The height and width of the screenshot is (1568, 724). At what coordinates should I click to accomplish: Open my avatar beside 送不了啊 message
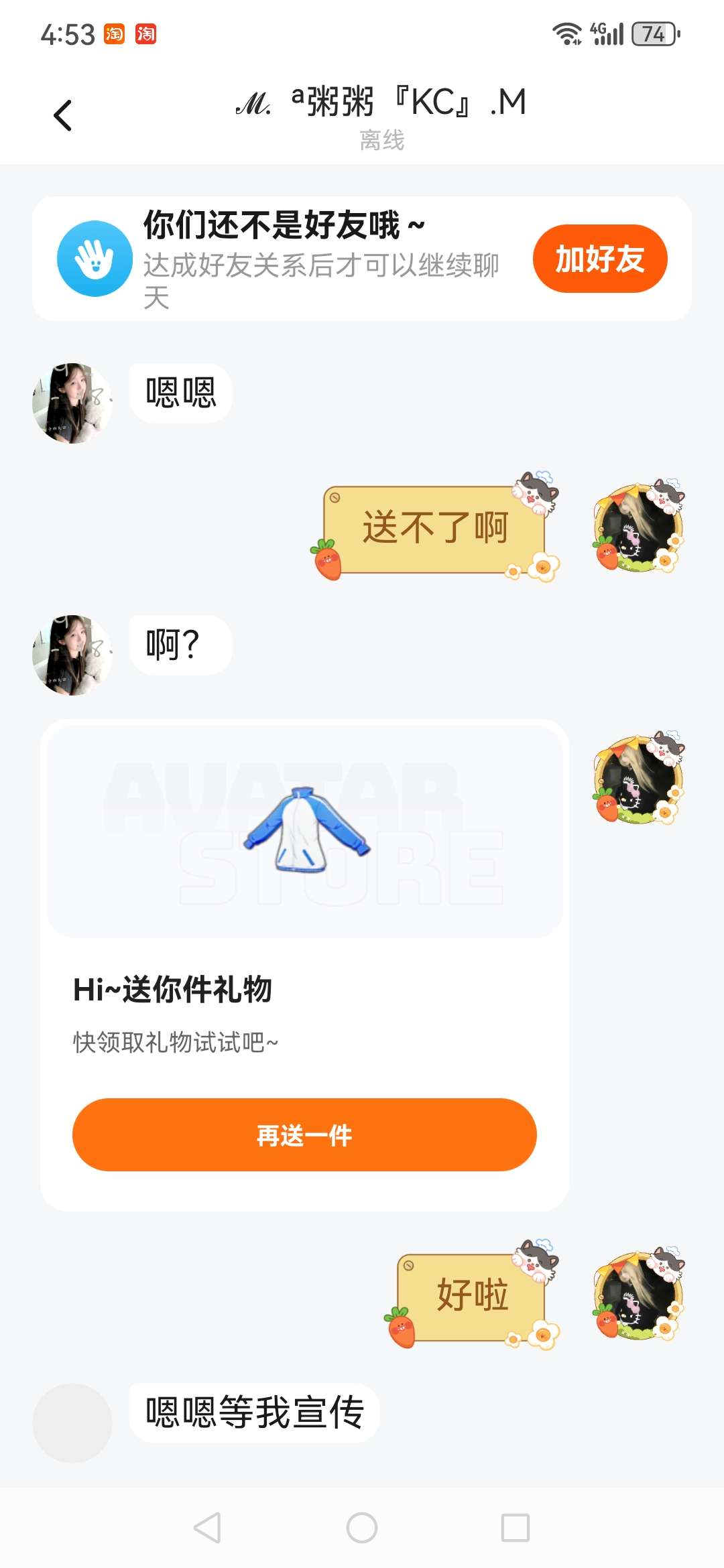click(638, 527)
